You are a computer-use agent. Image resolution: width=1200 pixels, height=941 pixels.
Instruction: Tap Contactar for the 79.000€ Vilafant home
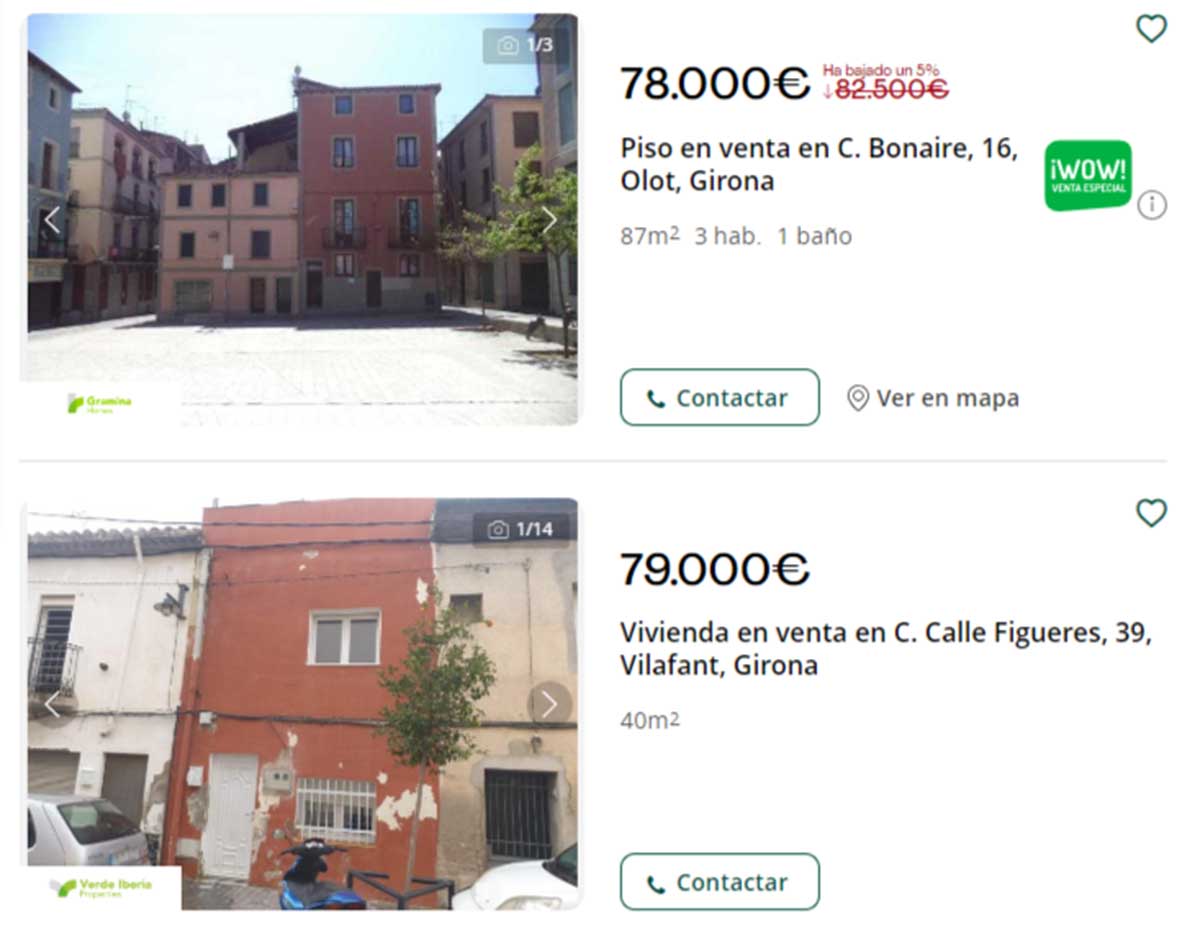719,882
